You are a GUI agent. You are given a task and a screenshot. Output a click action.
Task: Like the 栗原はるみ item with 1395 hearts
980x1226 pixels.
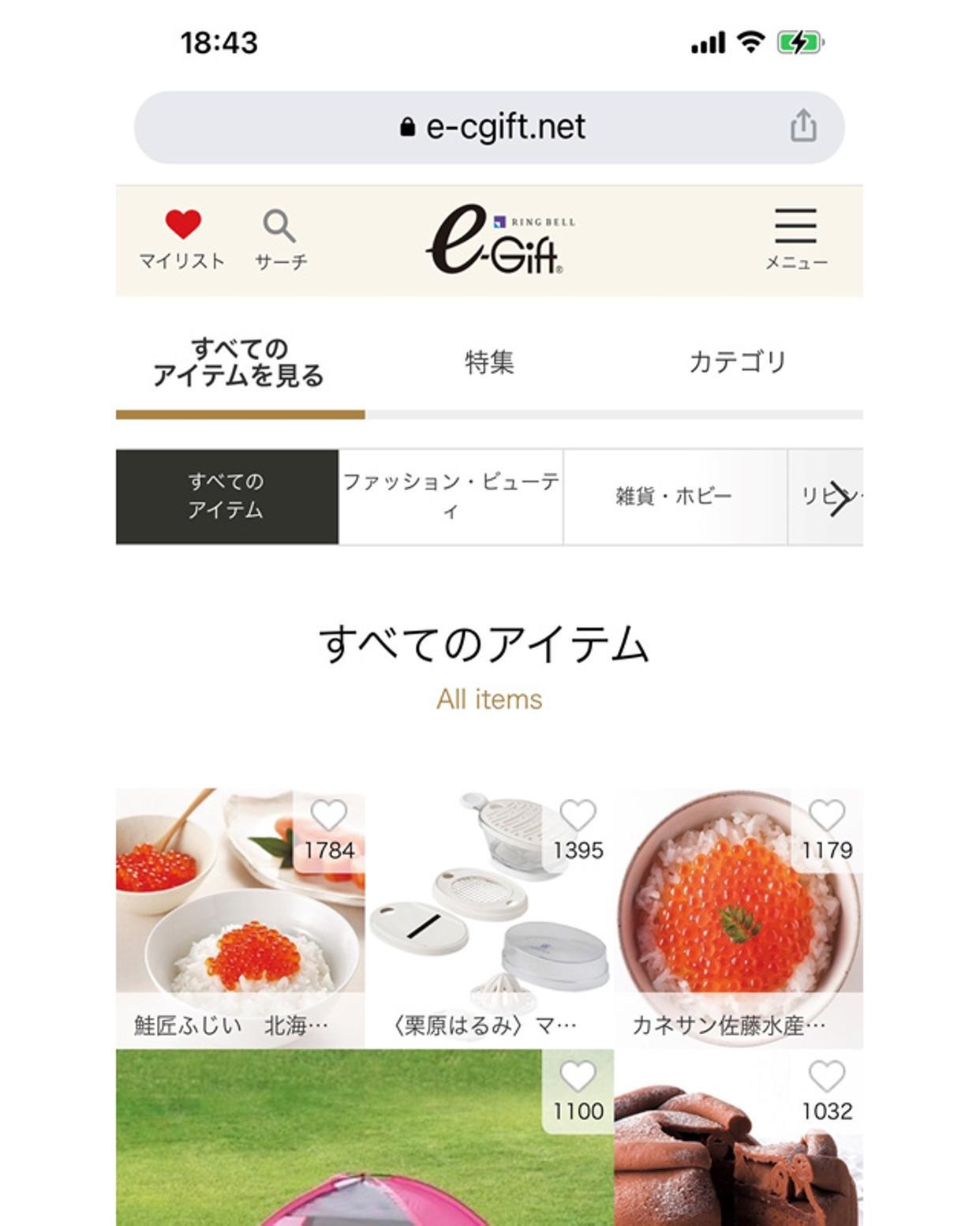click(x=578, y=816)
